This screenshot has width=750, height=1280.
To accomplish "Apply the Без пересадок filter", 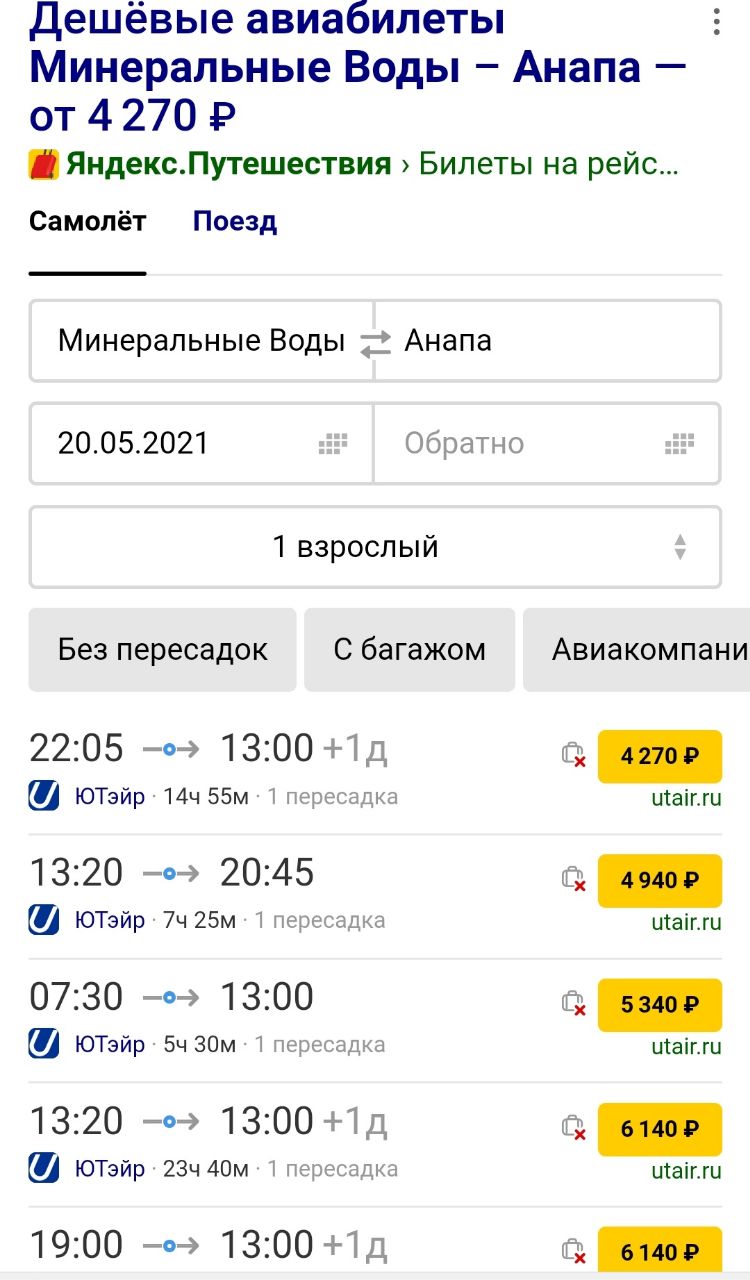I will point(162,650).
